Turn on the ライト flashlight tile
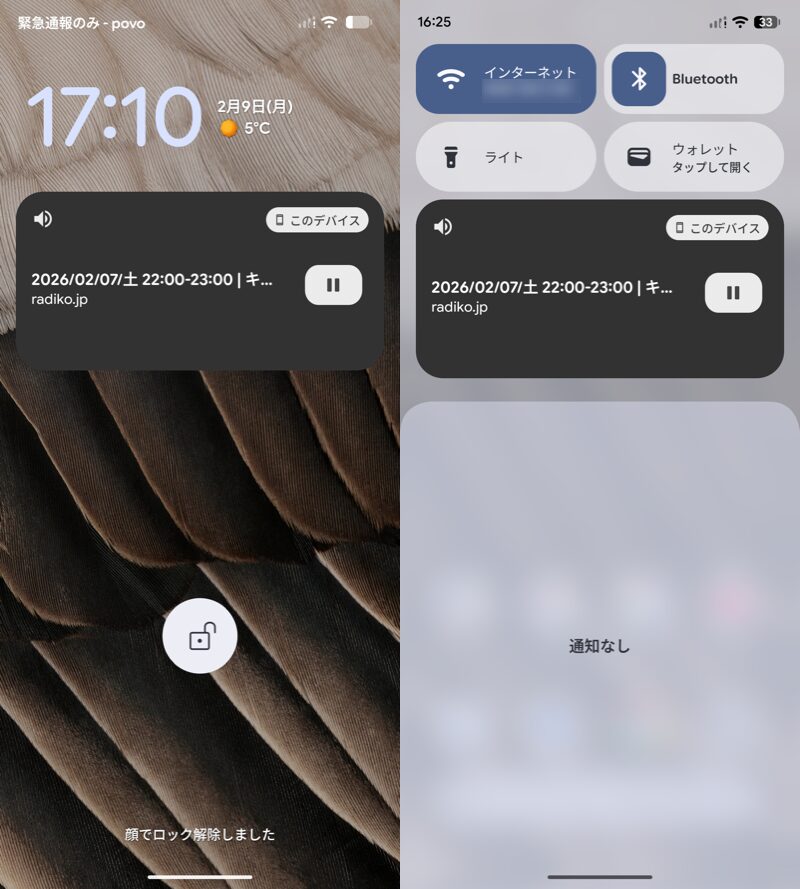 (505, 157)
